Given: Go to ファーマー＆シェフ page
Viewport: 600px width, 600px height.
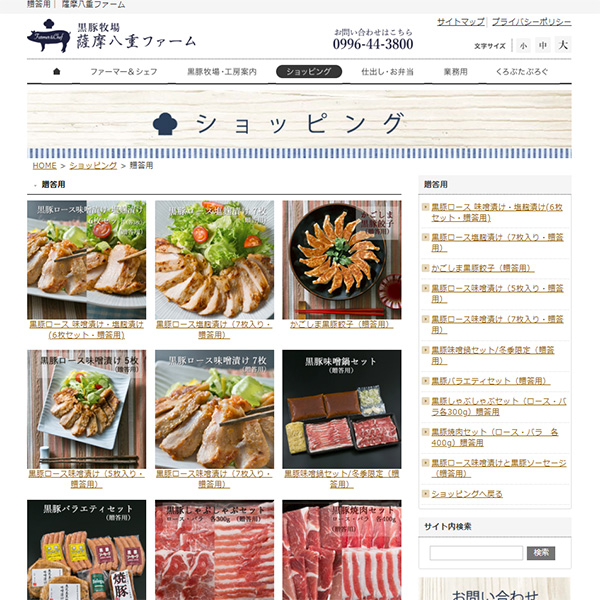Looking at the screenshot, I should (x=124, y=72).
